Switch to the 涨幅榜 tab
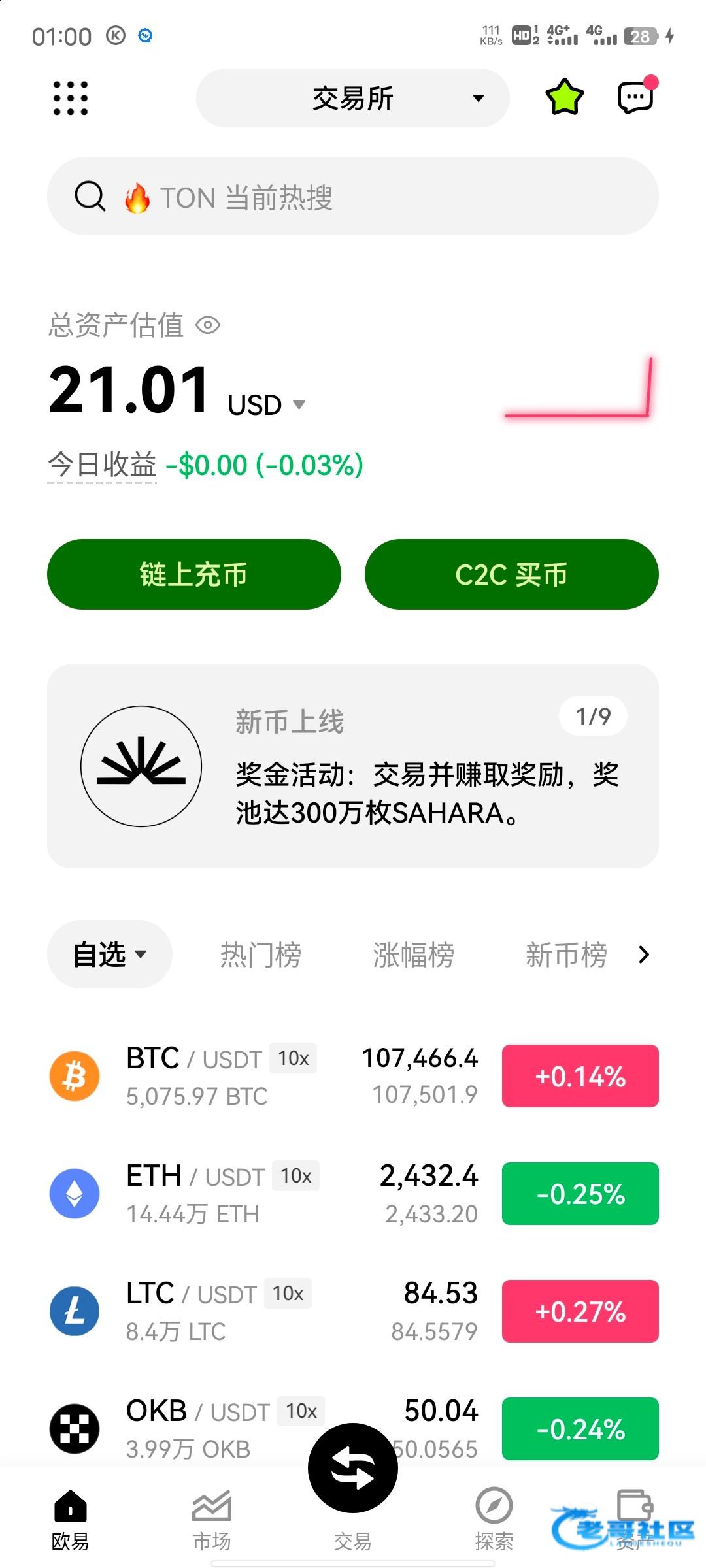The image size is (706, 1568). coord(414,955)
